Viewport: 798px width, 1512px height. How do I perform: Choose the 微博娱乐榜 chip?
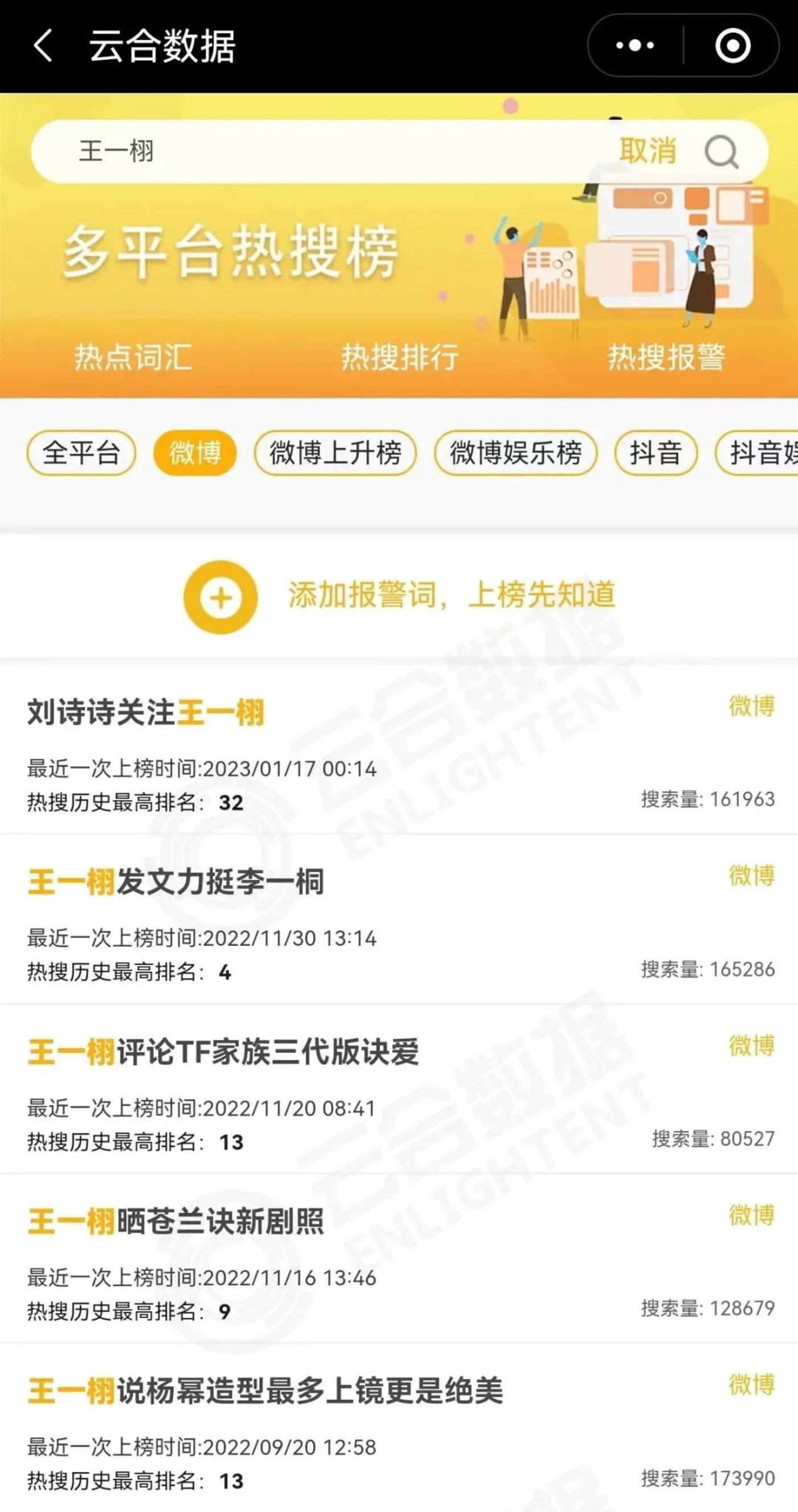(x=515, y=453)
